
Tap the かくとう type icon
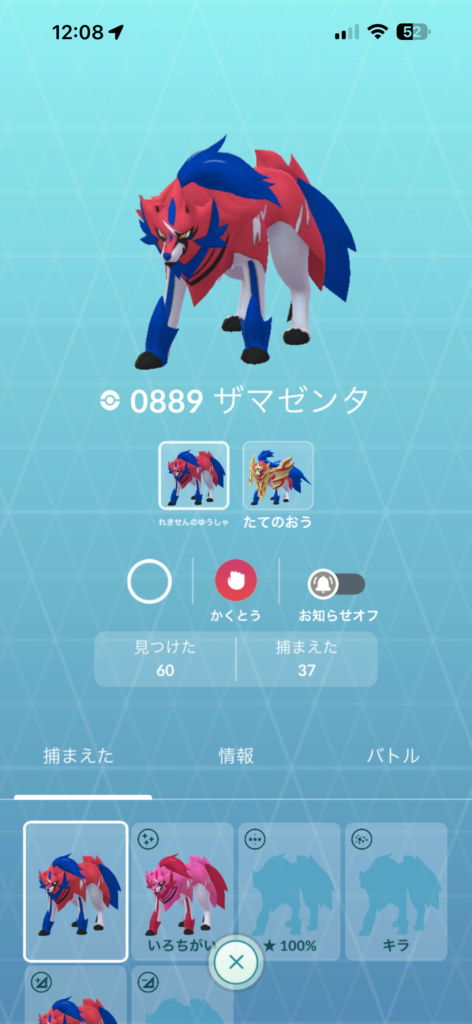[x=236, y=581]
